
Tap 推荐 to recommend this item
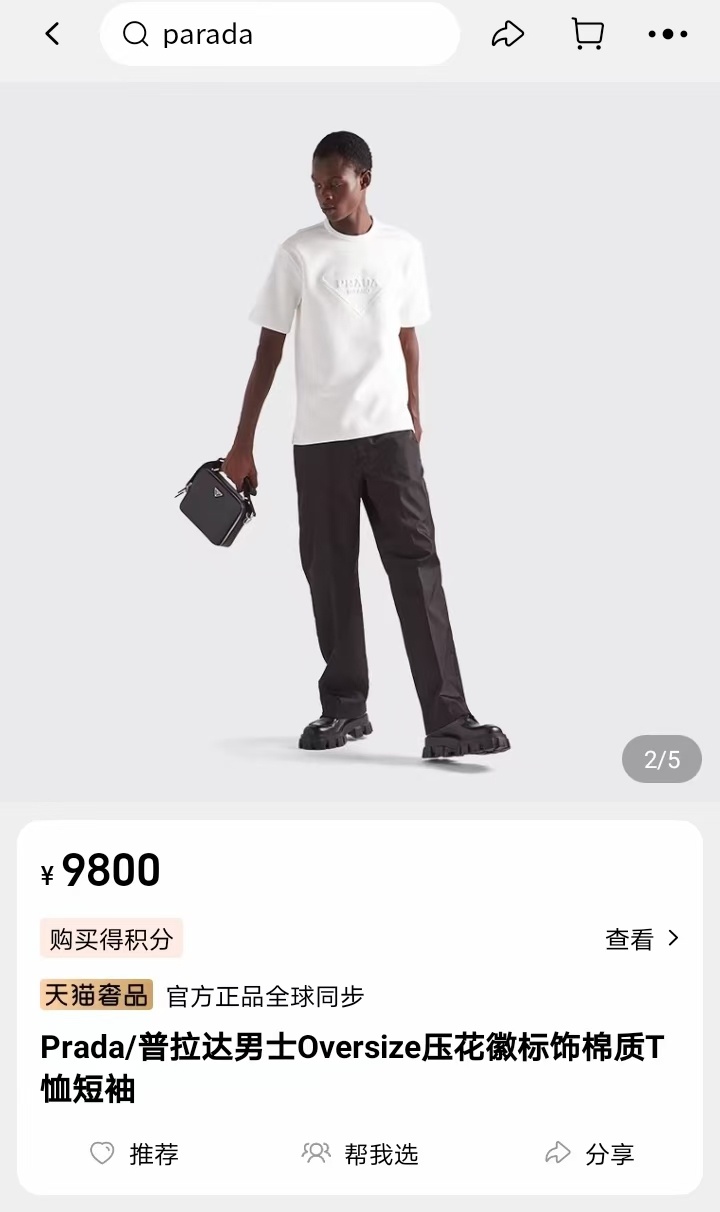point(134,1154)
